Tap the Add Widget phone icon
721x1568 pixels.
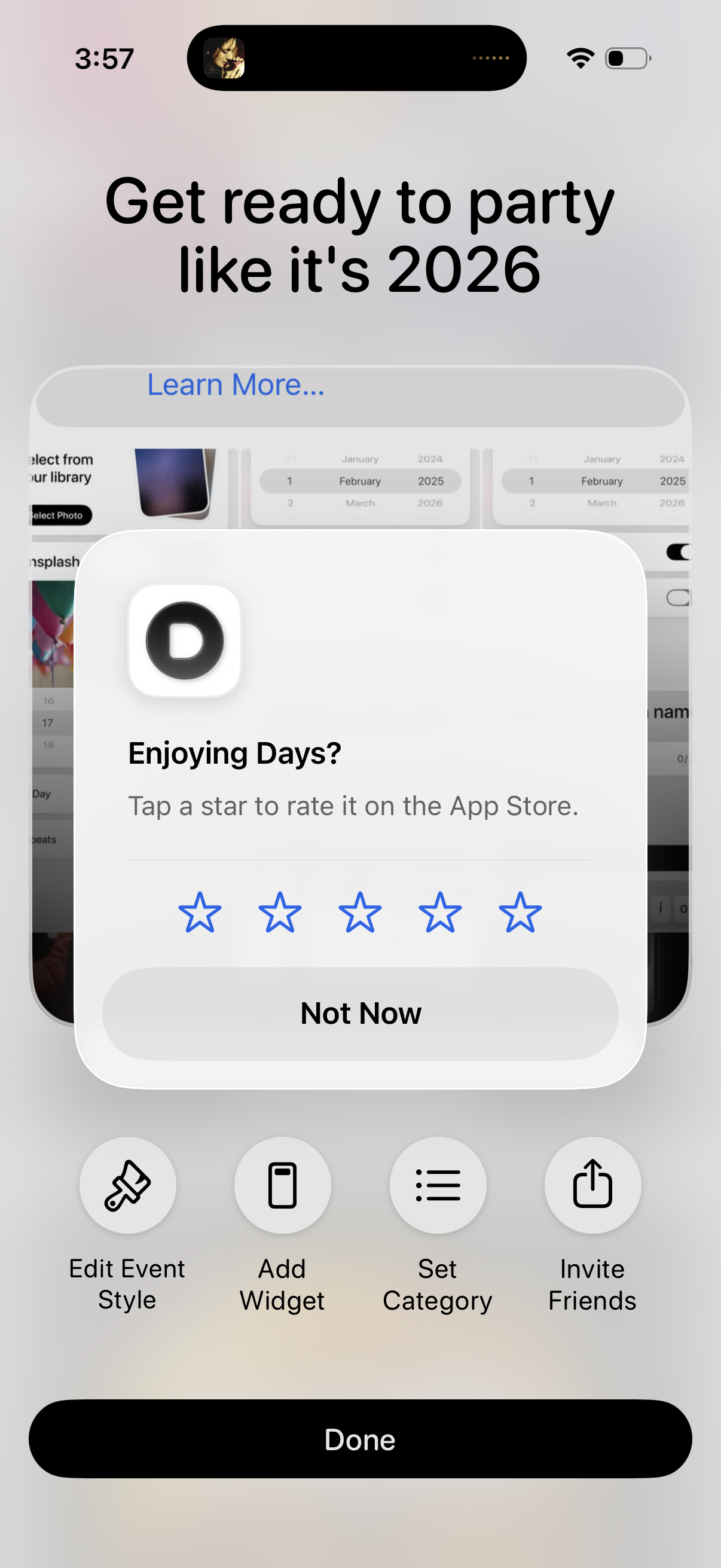pos(282,1185)
